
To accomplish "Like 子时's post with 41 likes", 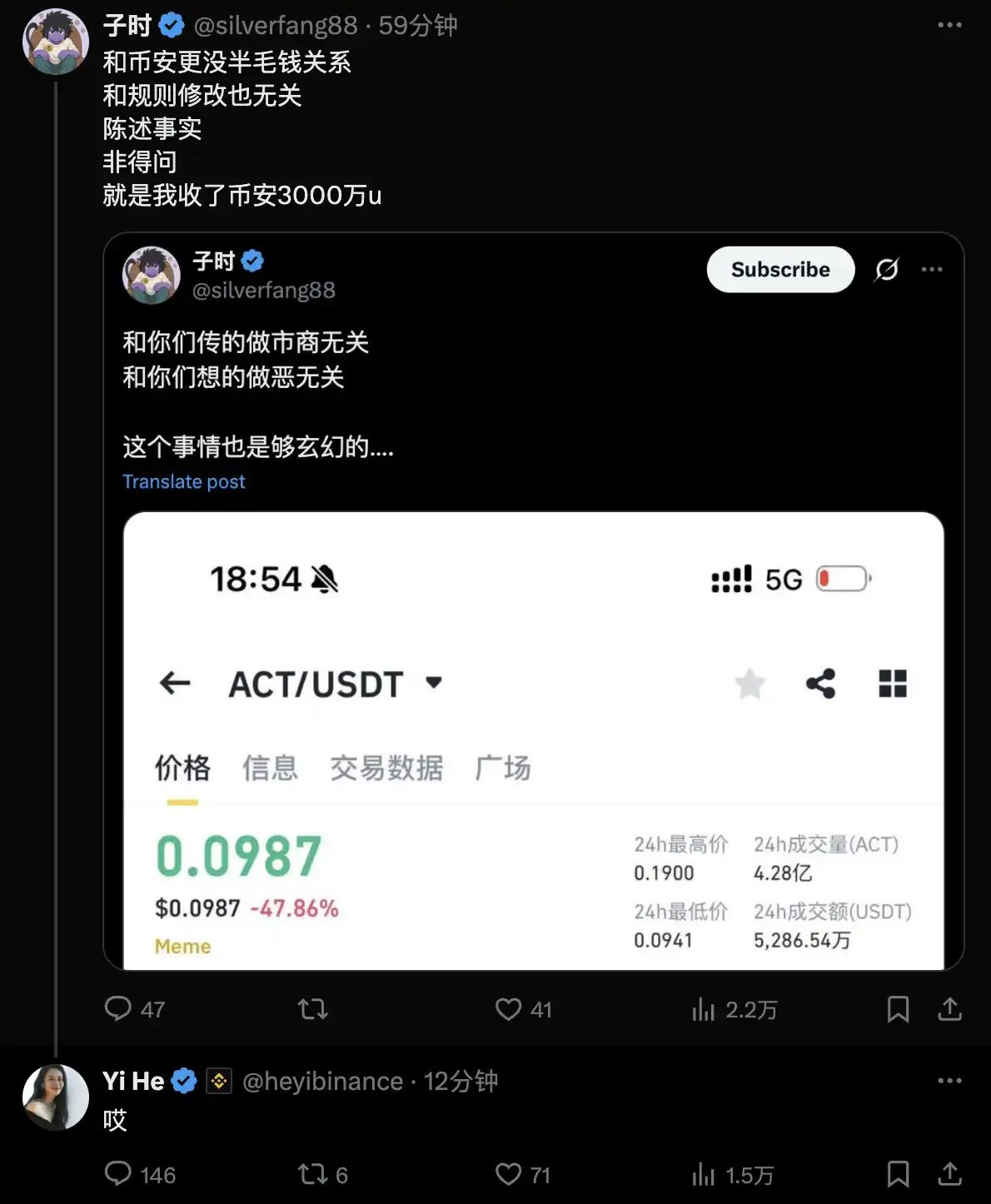I will tap(508, 1009).
